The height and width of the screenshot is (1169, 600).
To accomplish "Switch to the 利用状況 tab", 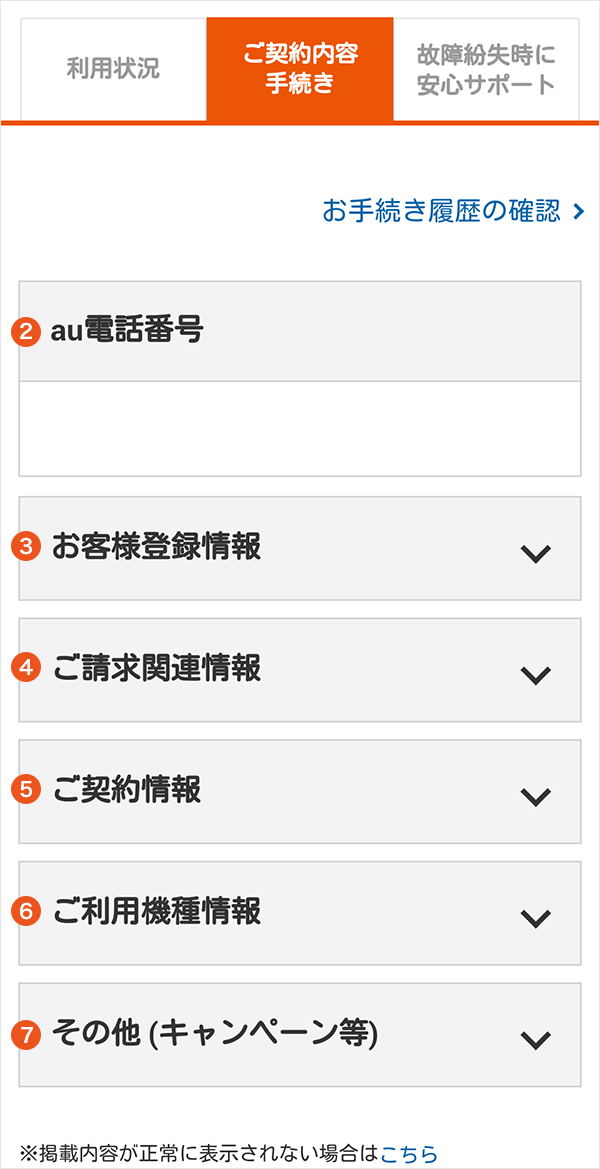I will 113,69.
